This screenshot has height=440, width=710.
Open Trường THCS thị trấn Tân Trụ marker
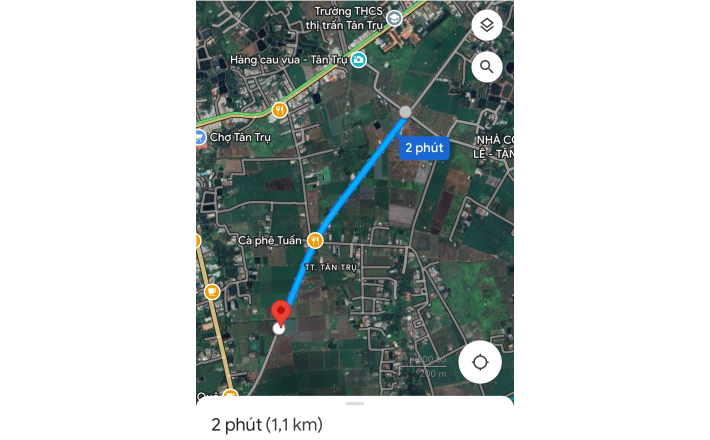click(x=395, y=18)
